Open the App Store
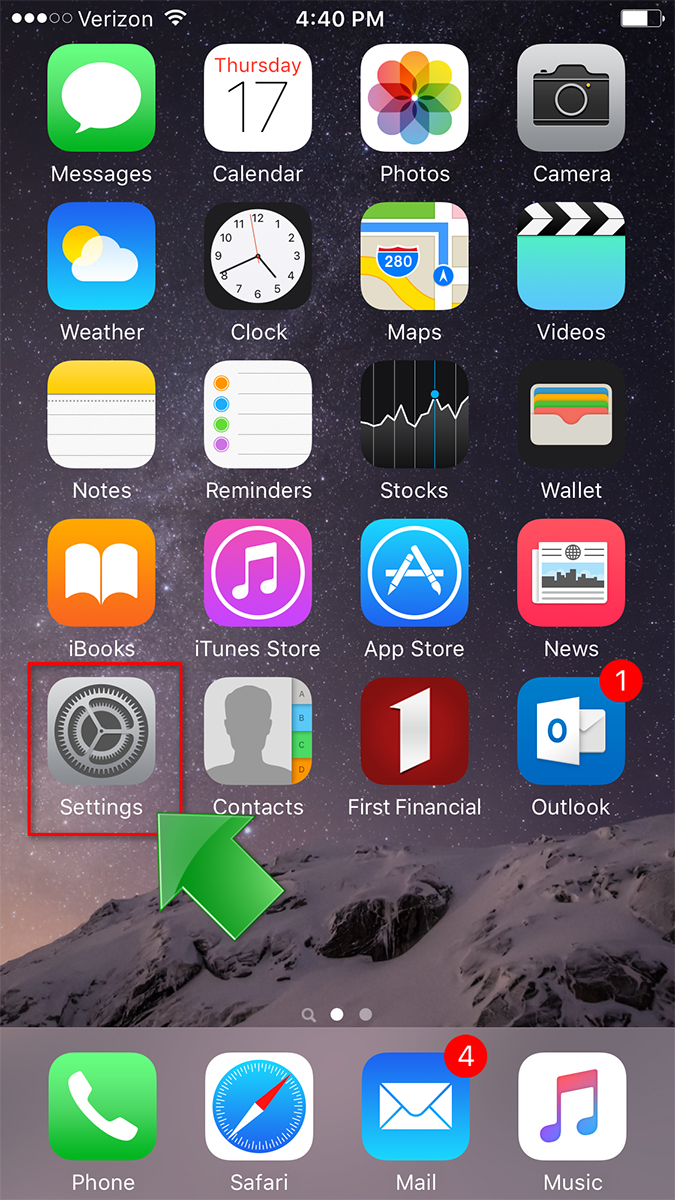 [414, 573]
